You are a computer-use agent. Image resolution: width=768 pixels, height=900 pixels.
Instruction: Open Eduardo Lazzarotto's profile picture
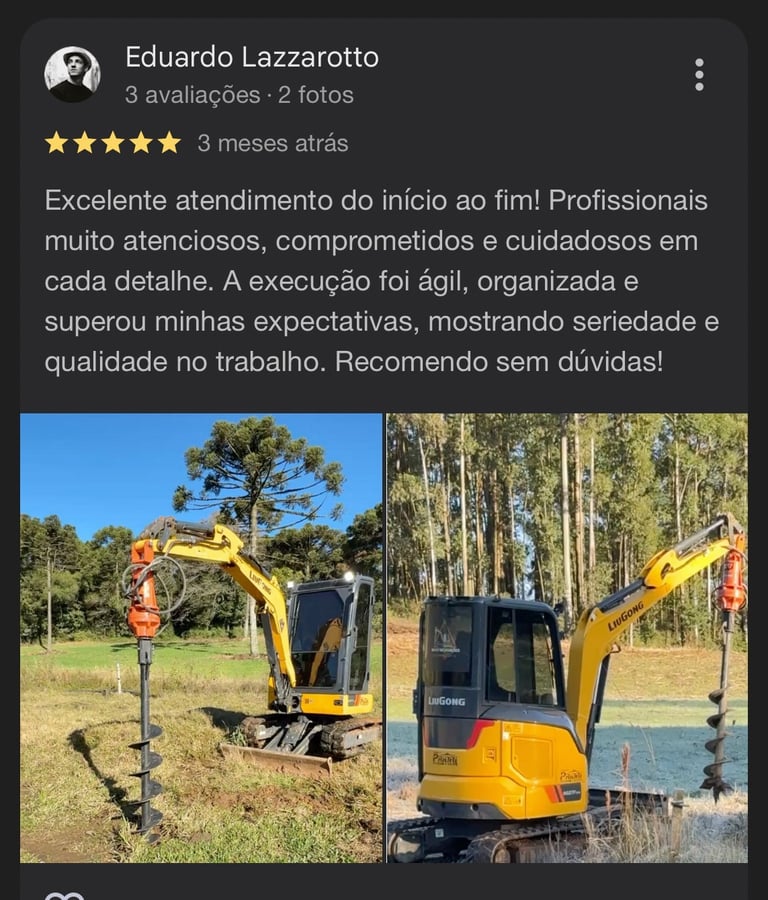[72, 74]
